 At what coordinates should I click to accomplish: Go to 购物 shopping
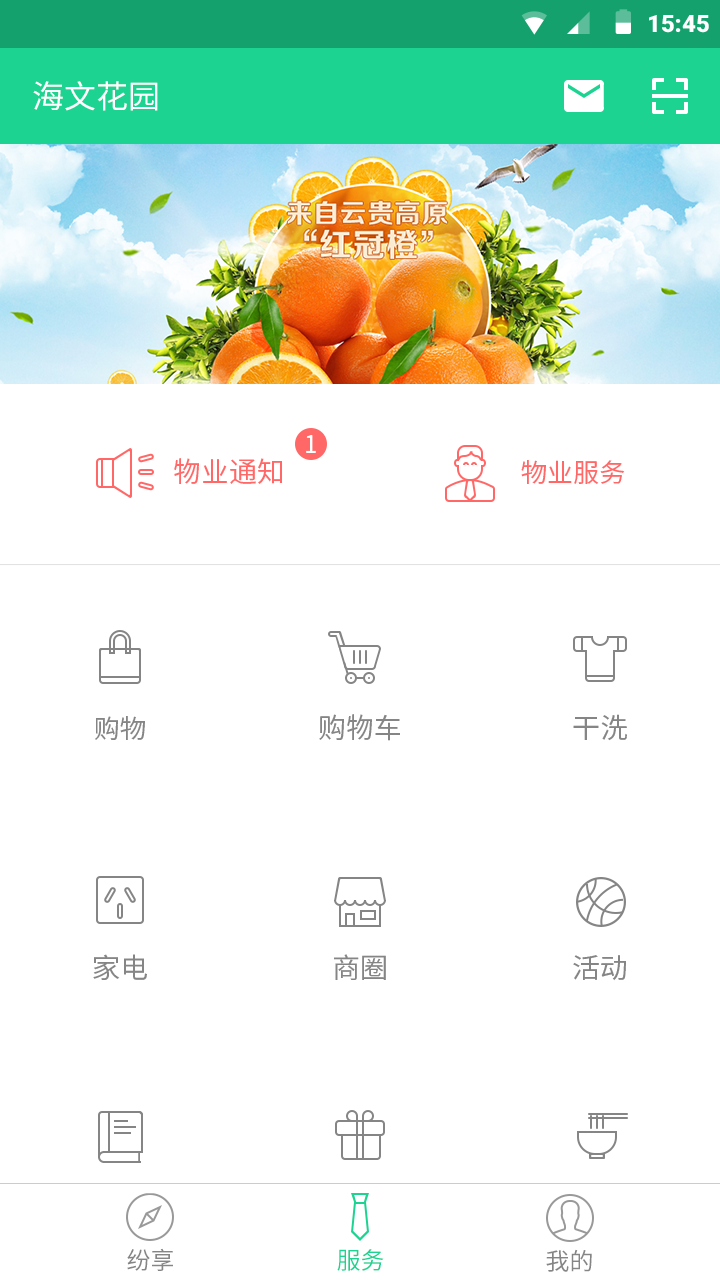point(120,685)
